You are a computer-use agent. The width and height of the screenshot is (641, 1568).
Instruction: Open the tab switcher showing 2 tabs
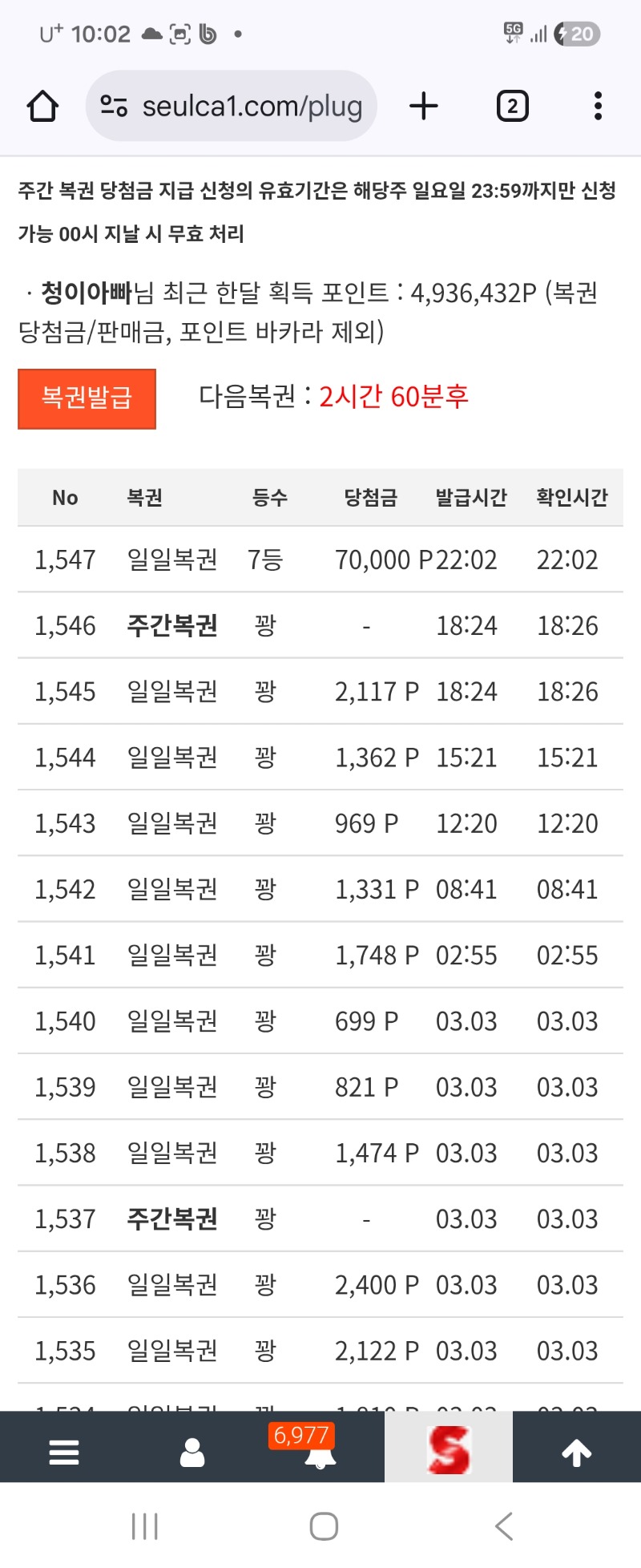click(x=513, y=106)
